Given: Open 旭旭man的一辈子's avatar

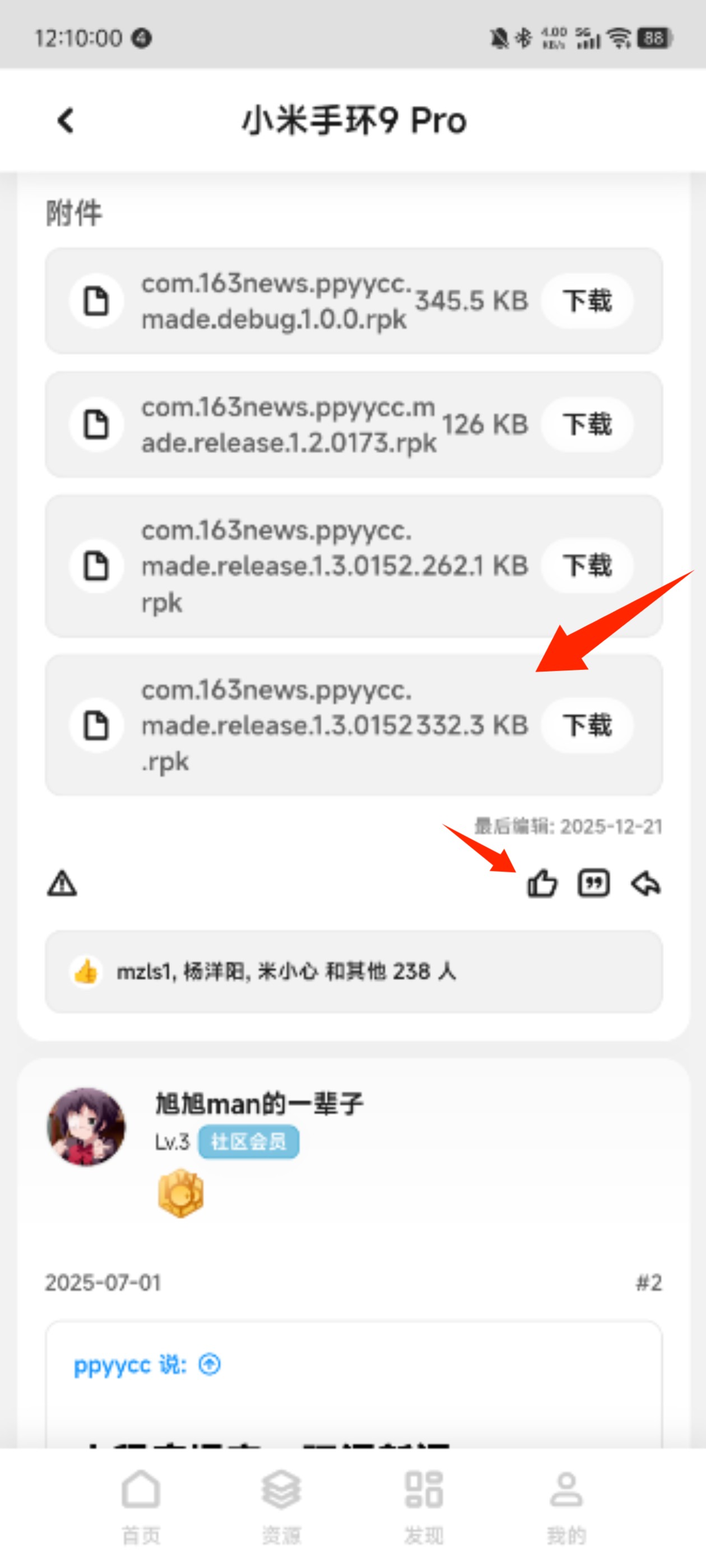Looking at the screenshot, I should click(86, 1127).
